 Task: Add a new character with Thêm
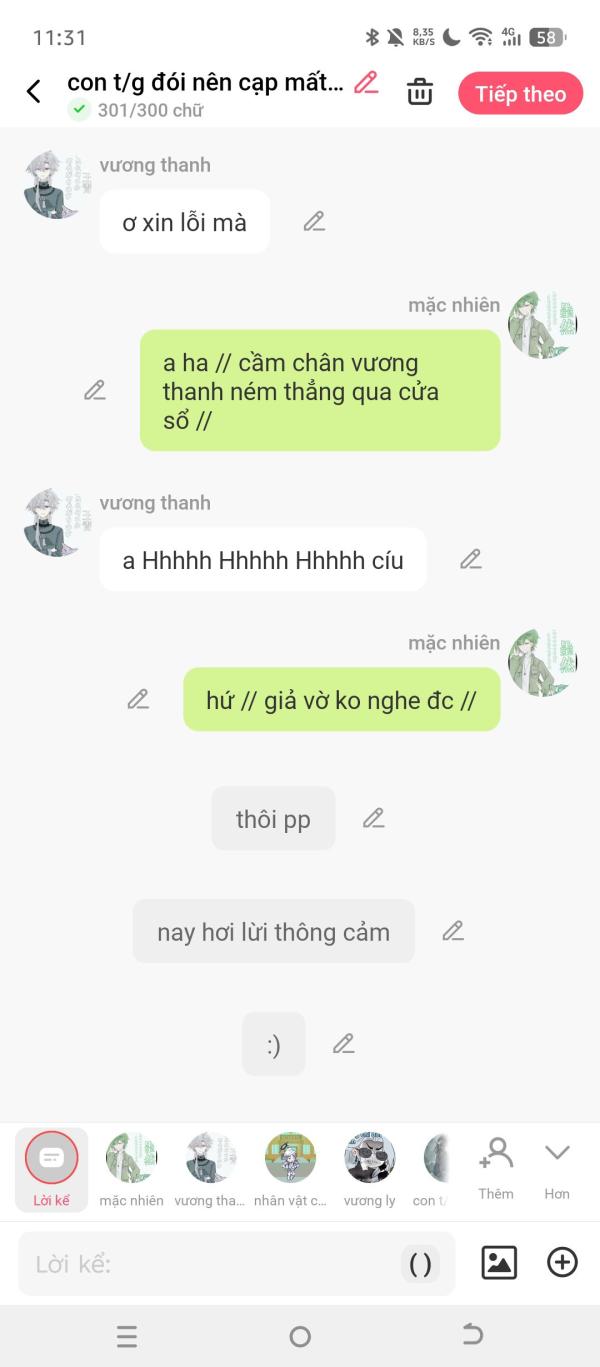(496, 1168)
